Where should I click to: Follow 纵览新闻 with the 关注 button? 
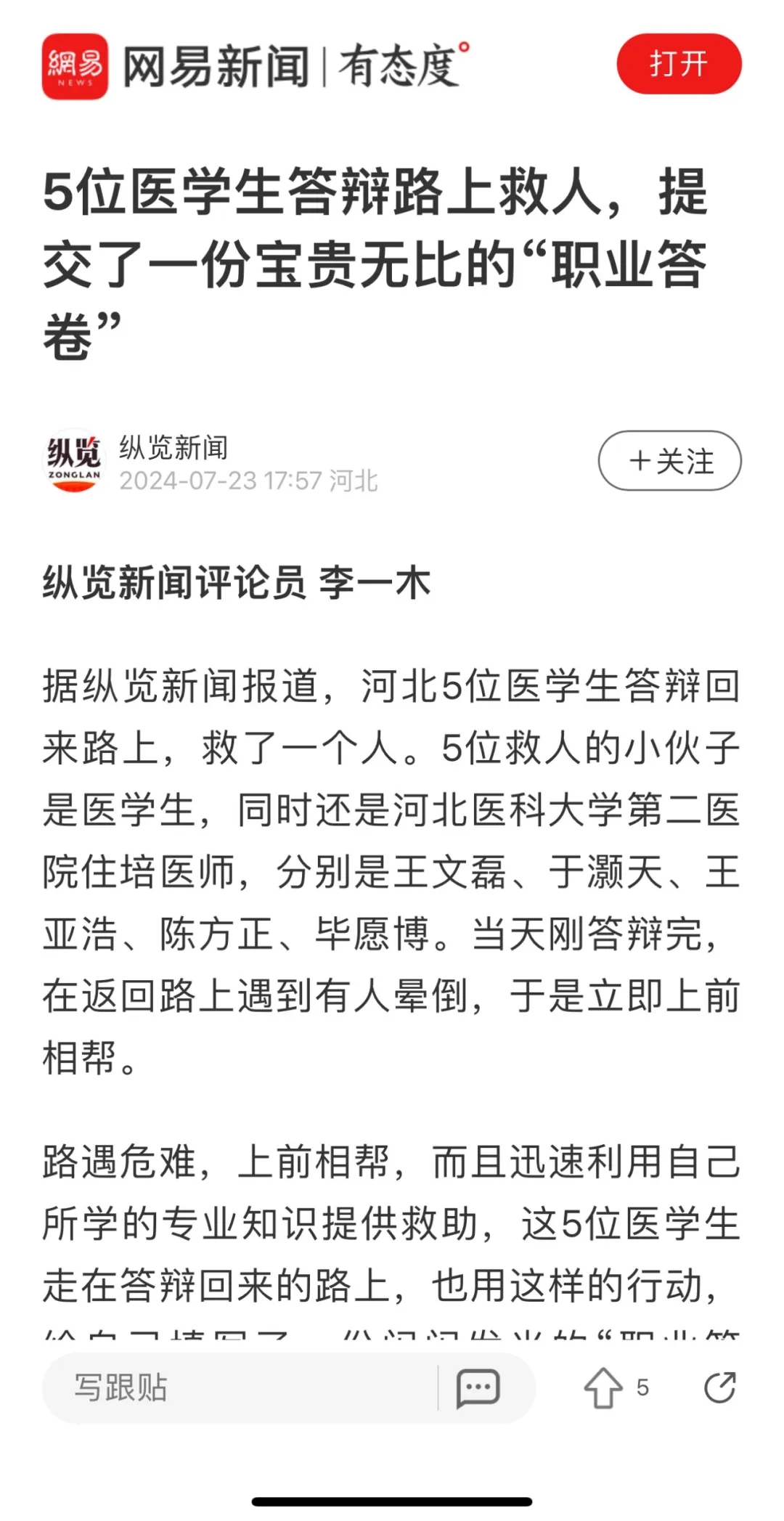pyautogui.click(x=669, y=461)
